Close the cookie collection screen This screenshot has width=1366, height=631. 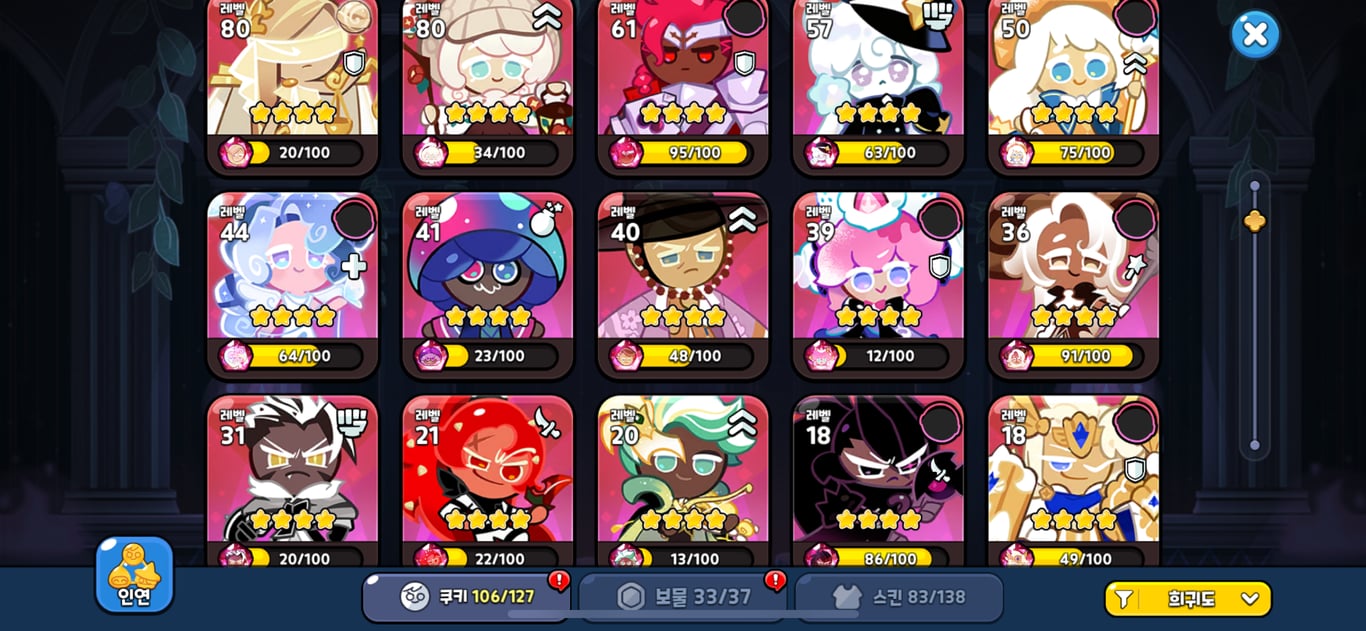[1254, 35]
